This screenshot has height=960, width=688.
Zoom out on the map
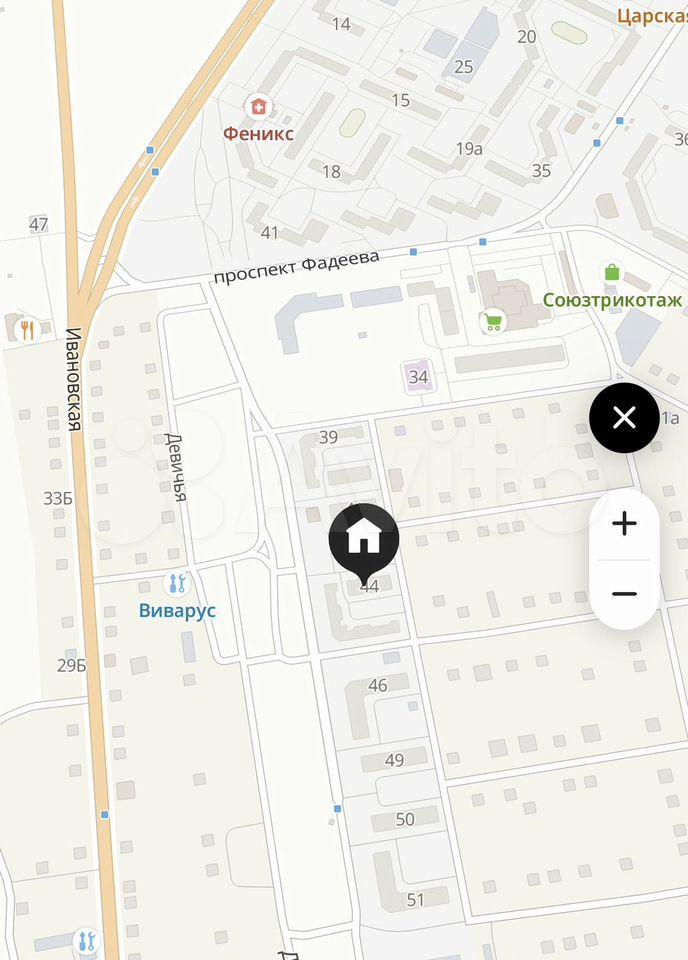click(624, 594)
